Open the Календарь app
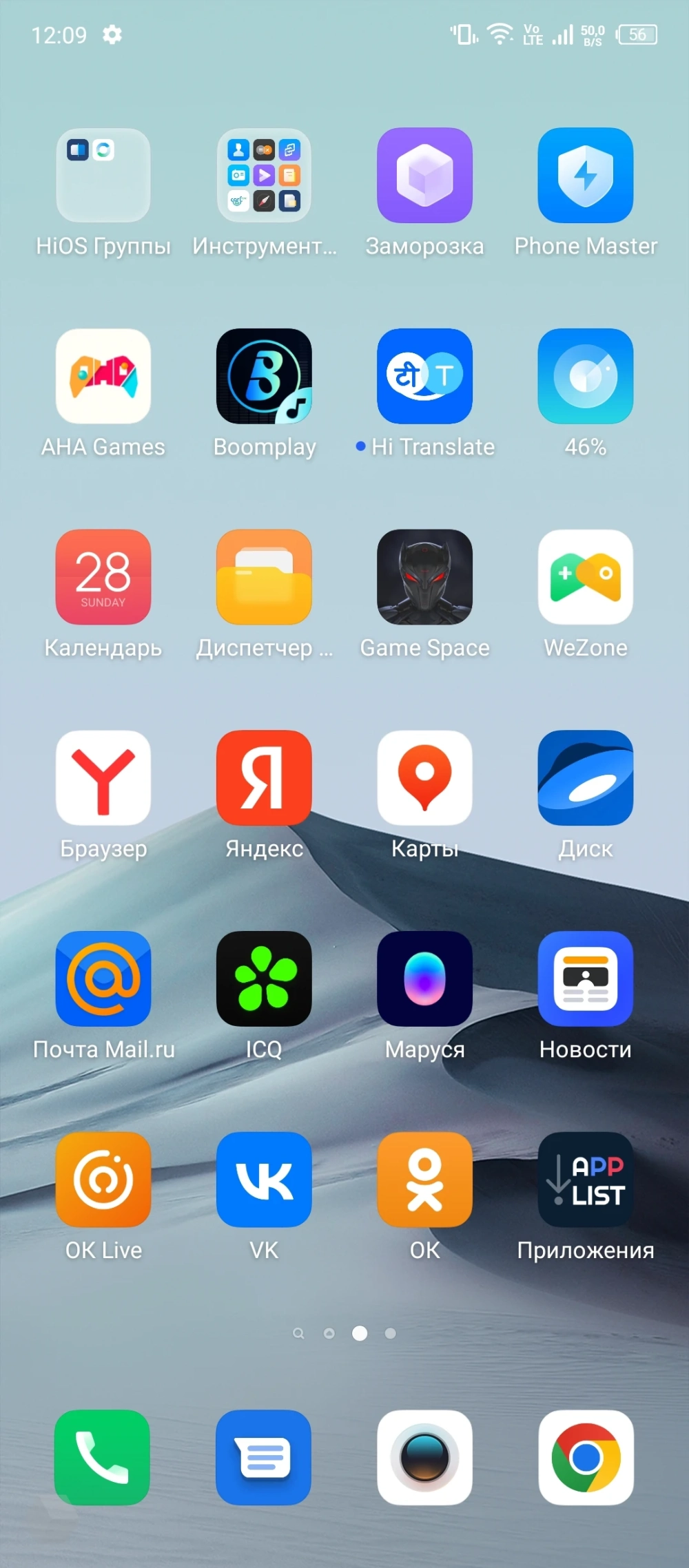Screen dimensions: 689x1568 103,577
